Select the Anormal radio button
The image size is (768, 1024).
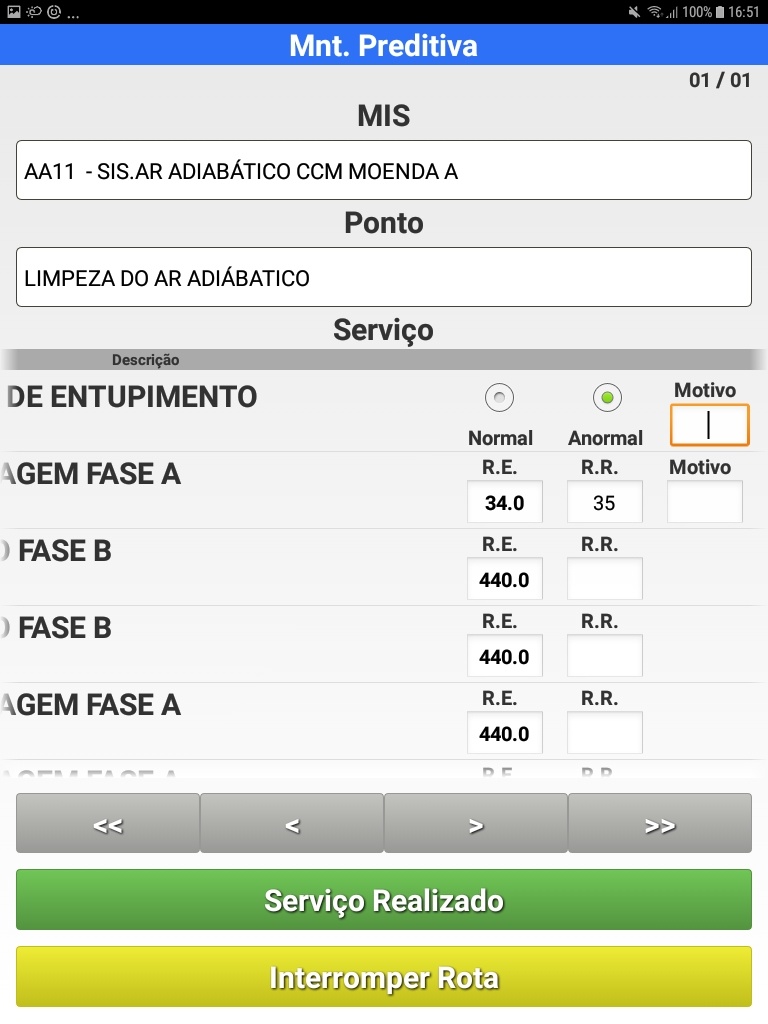(605, 398)
